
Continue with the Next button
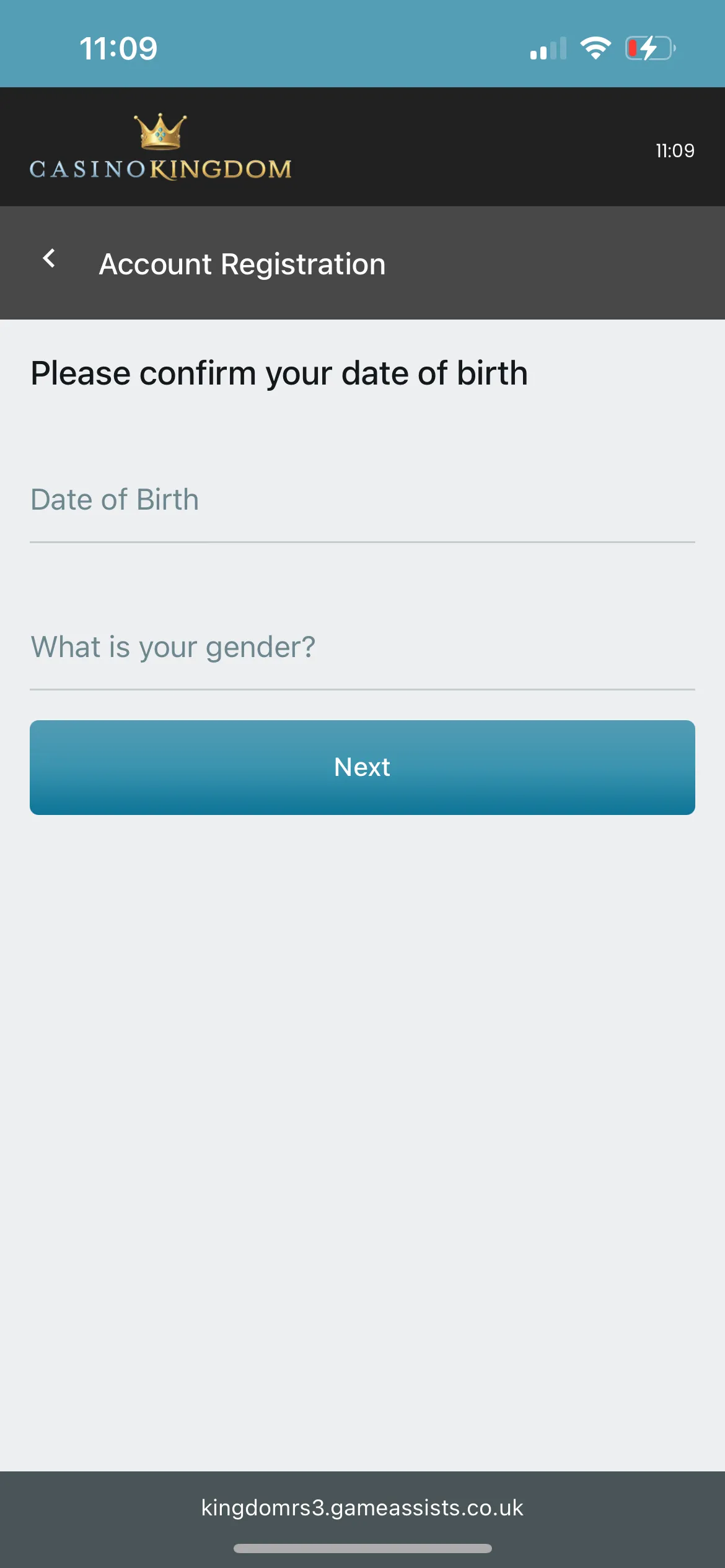[362, 767]
